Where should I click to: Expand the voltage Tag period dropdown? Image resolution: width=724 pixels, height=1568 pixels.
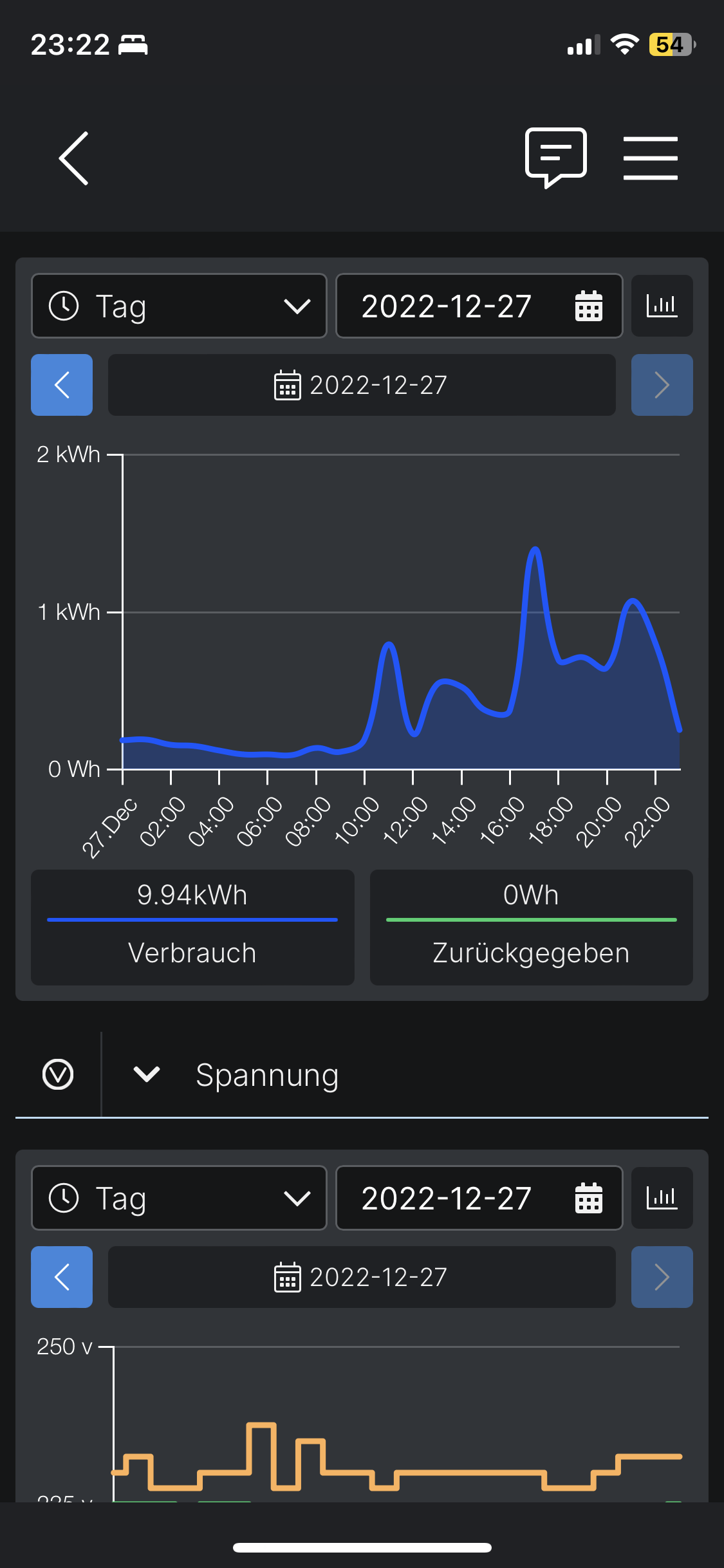pos(179,1198)
